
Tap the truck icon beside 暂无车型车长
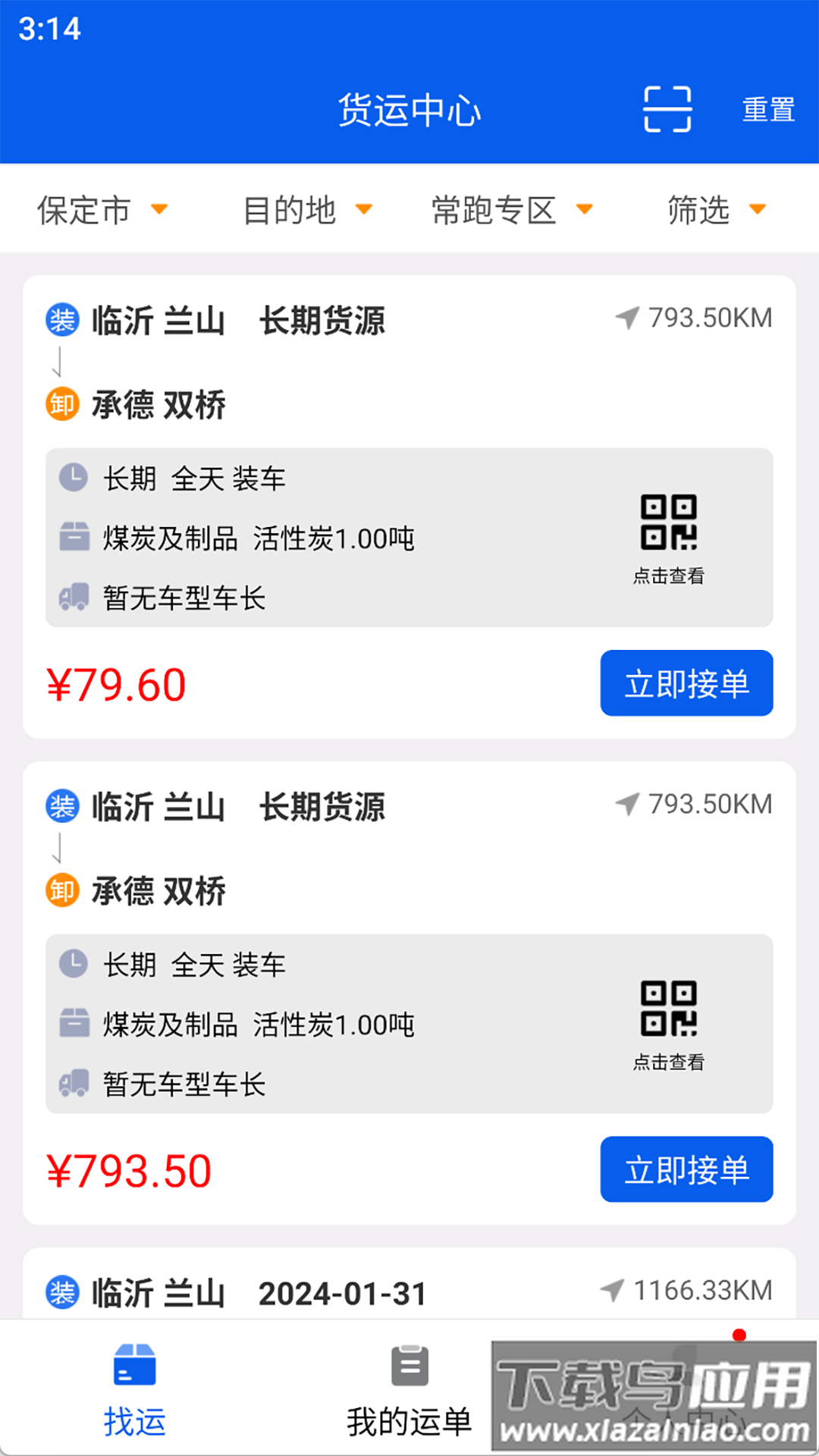[x=73, y=597]
